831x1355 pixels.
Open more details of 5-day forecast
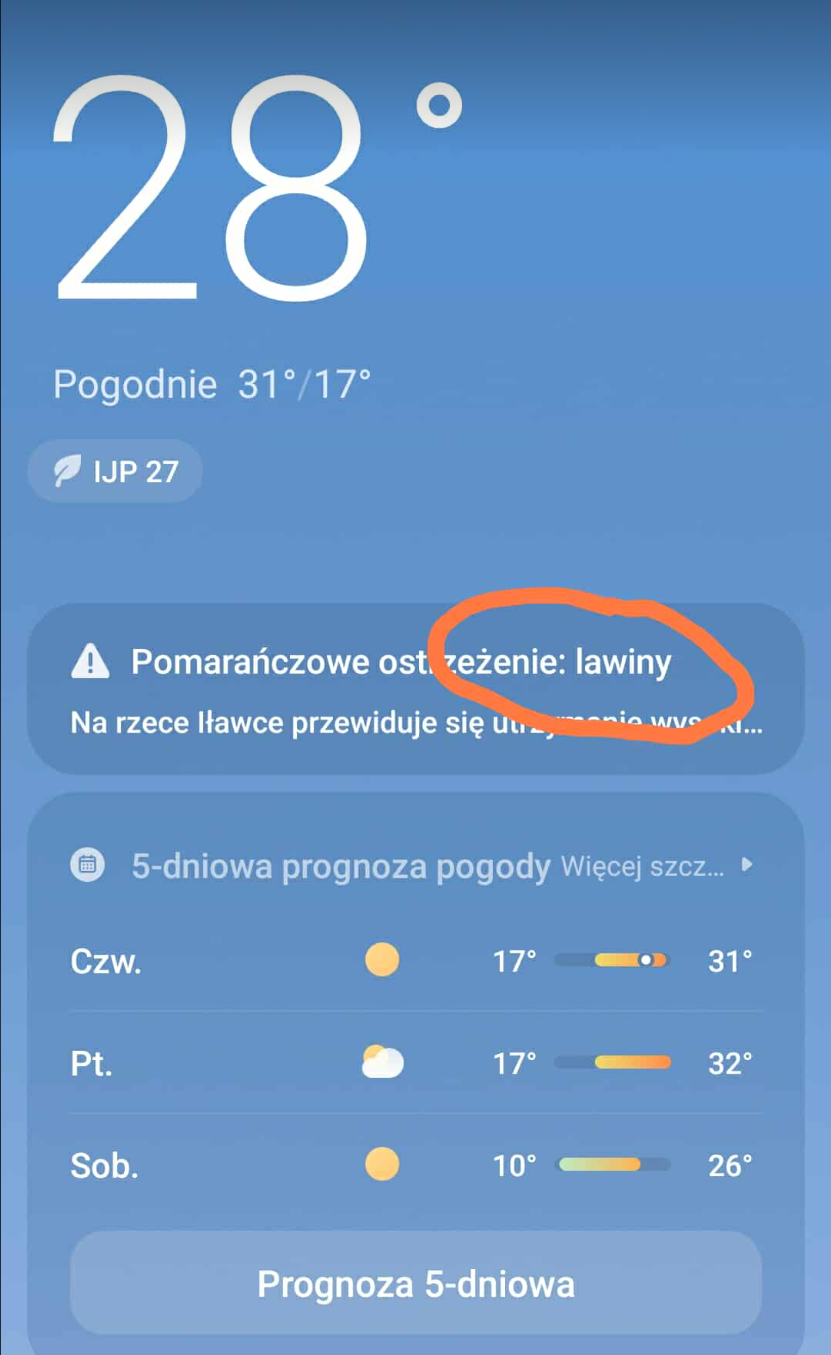click(x=655, y=866)
